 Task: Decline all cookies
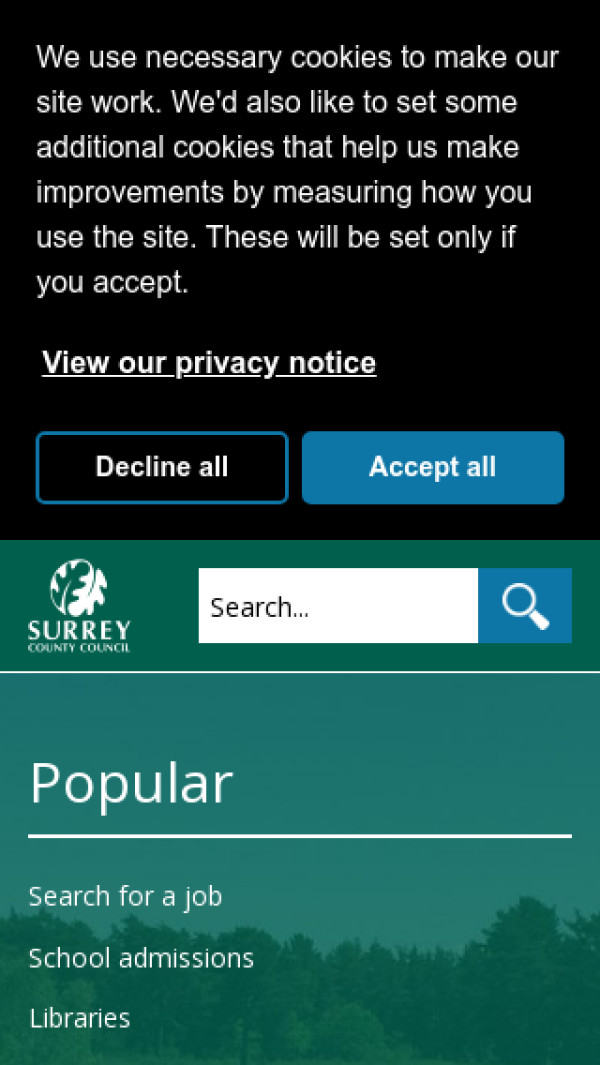pos(162,467)
